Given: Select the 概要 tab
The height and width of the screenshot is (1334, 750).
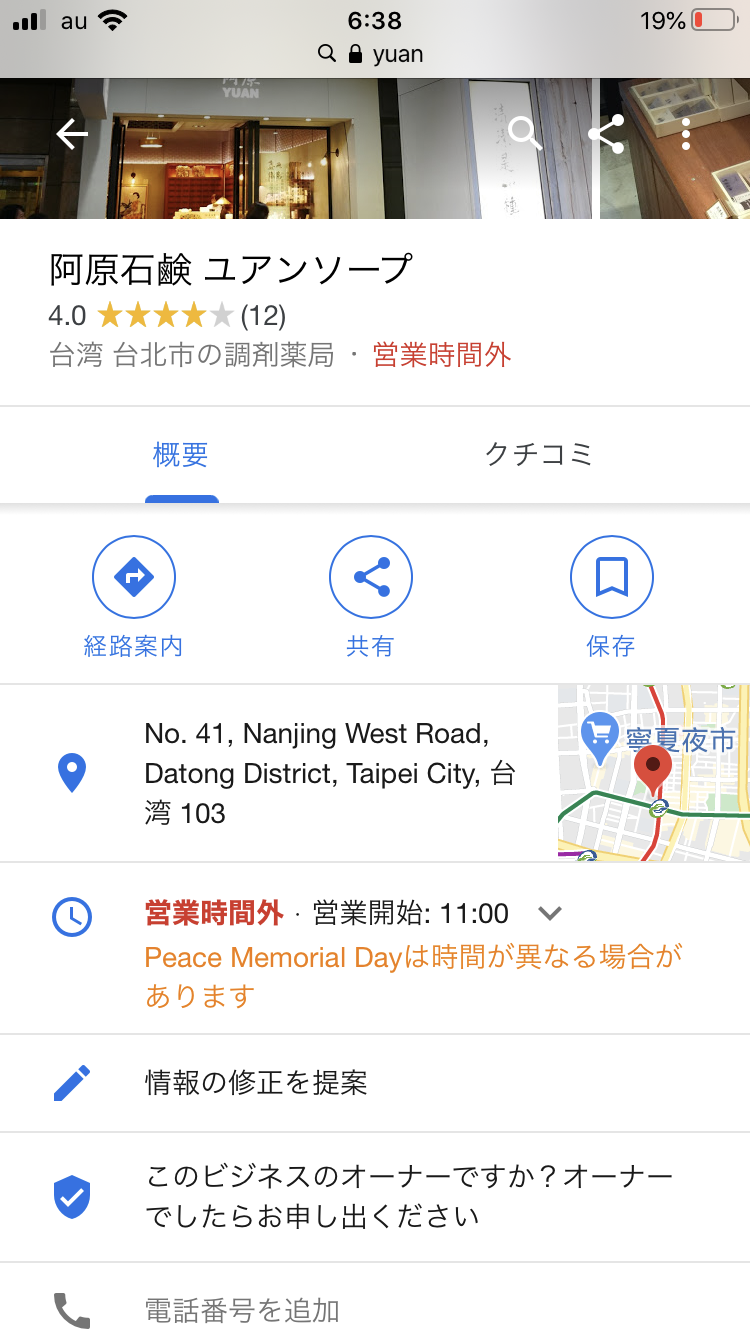Looking at the screenshot, I should click(181, 455).
